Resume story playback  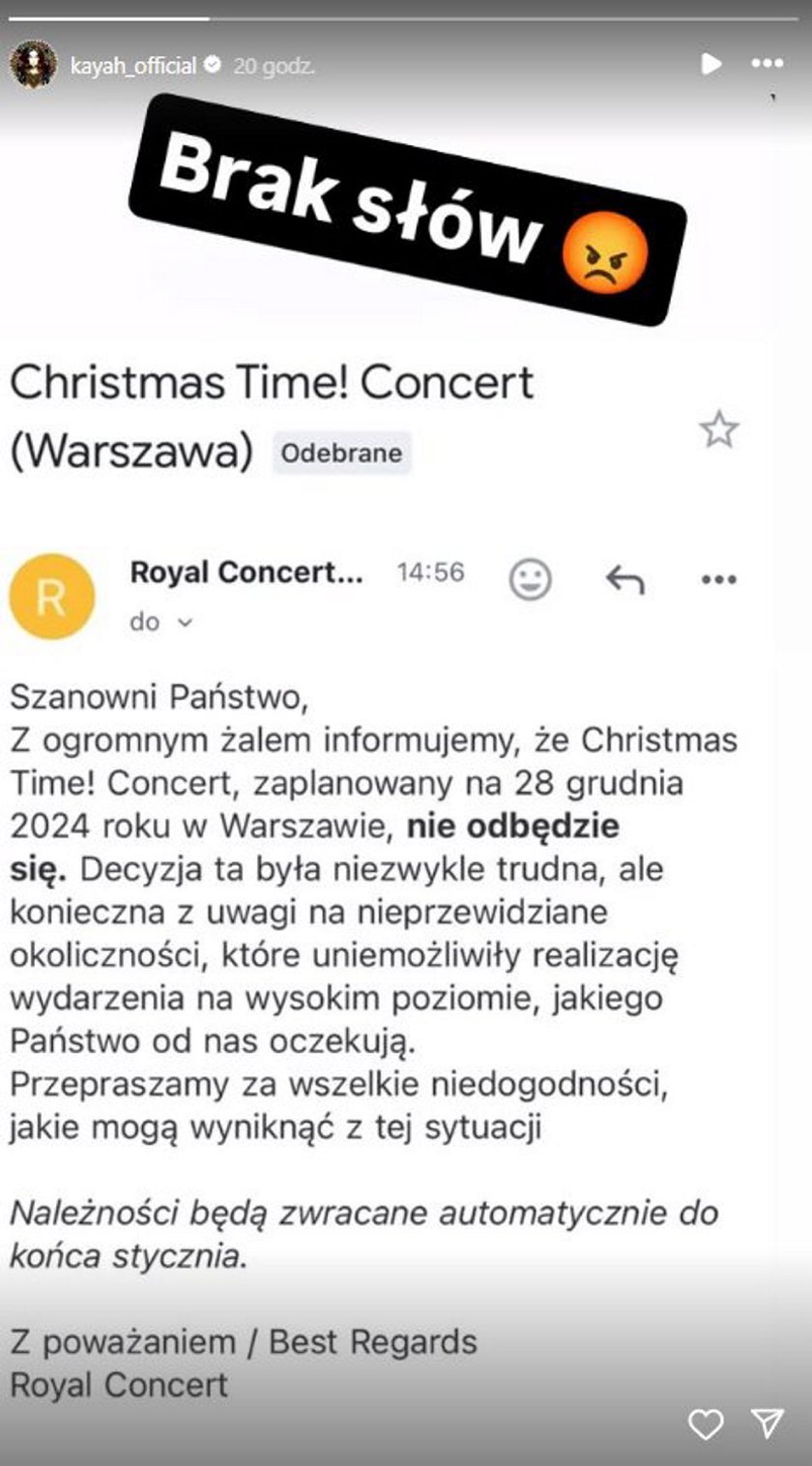tap(710, 65)
